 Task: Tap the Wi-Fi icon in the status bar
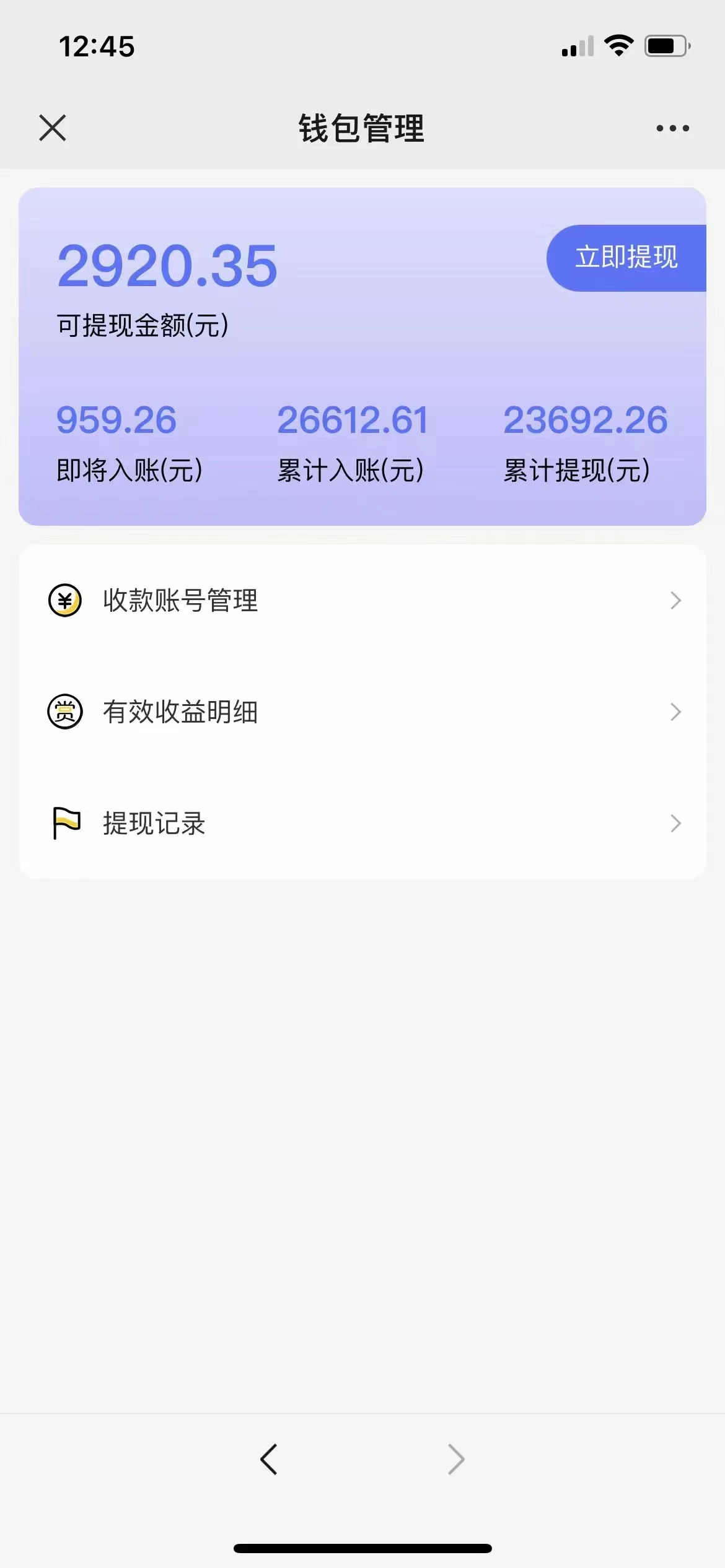click(618, 45)
